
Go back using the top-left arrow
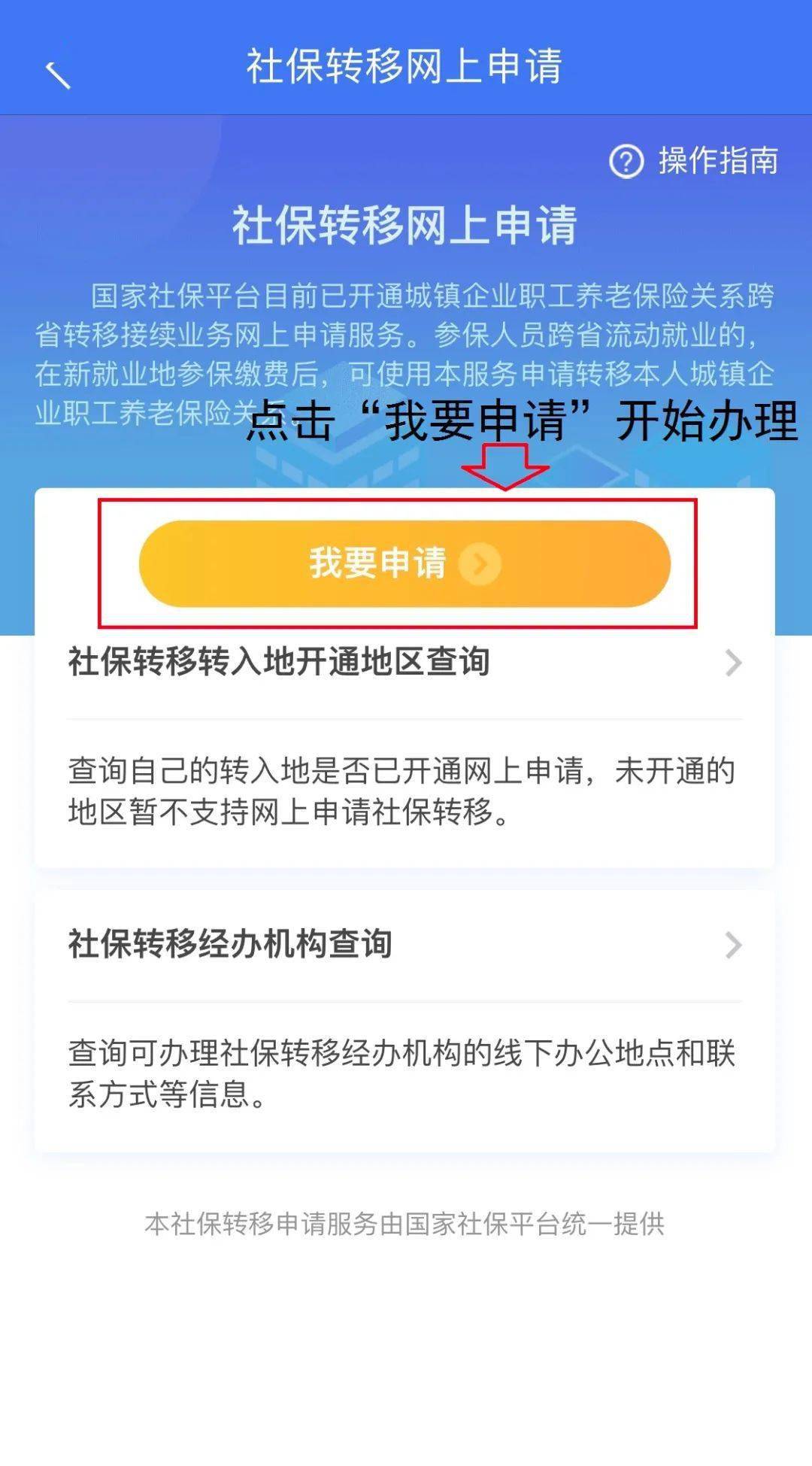coord(57,75)
